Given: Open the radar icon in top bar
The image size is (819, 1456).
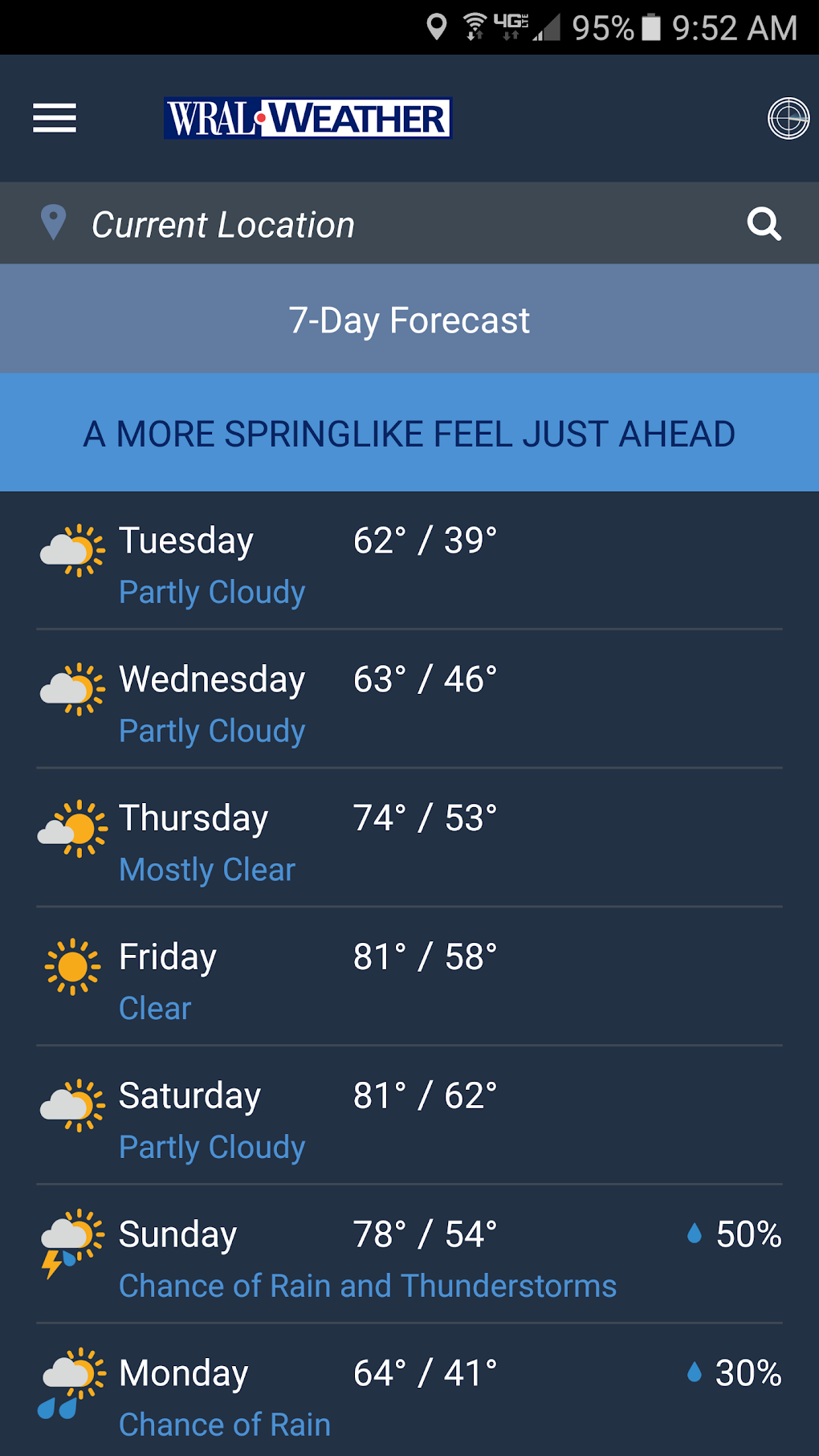Looking at the screenshot, I should click(788, 118).
